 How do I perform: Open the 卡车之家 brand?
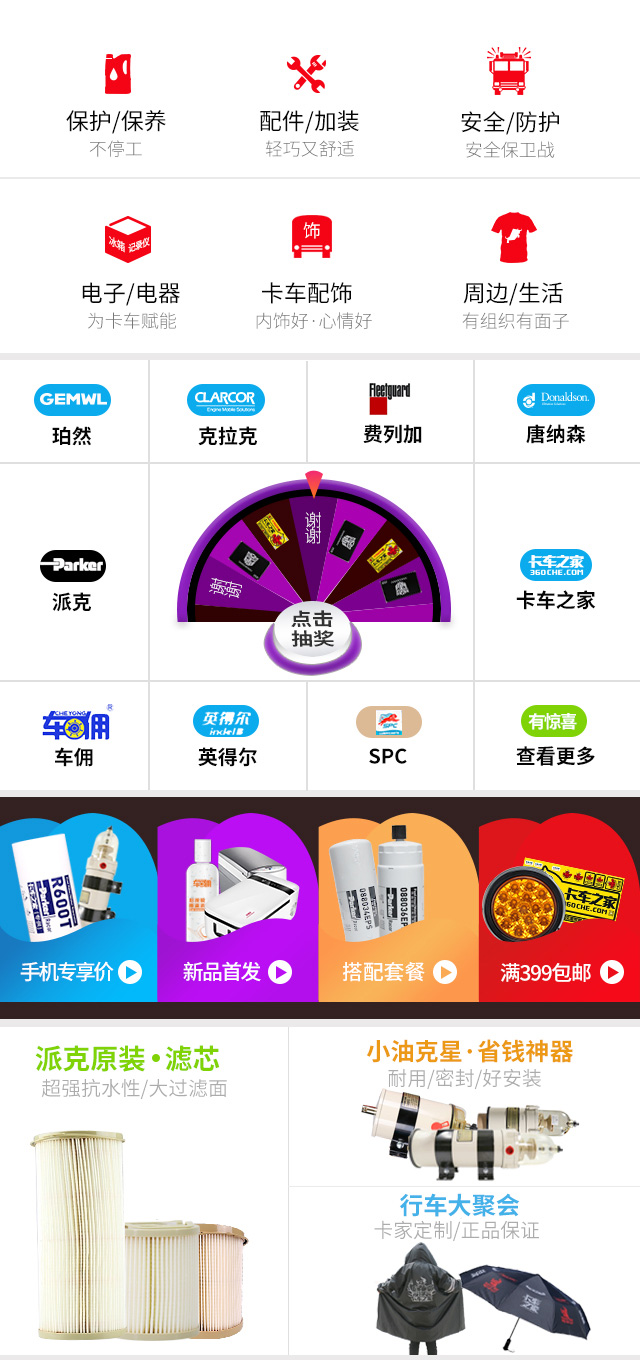coord(555,578)
